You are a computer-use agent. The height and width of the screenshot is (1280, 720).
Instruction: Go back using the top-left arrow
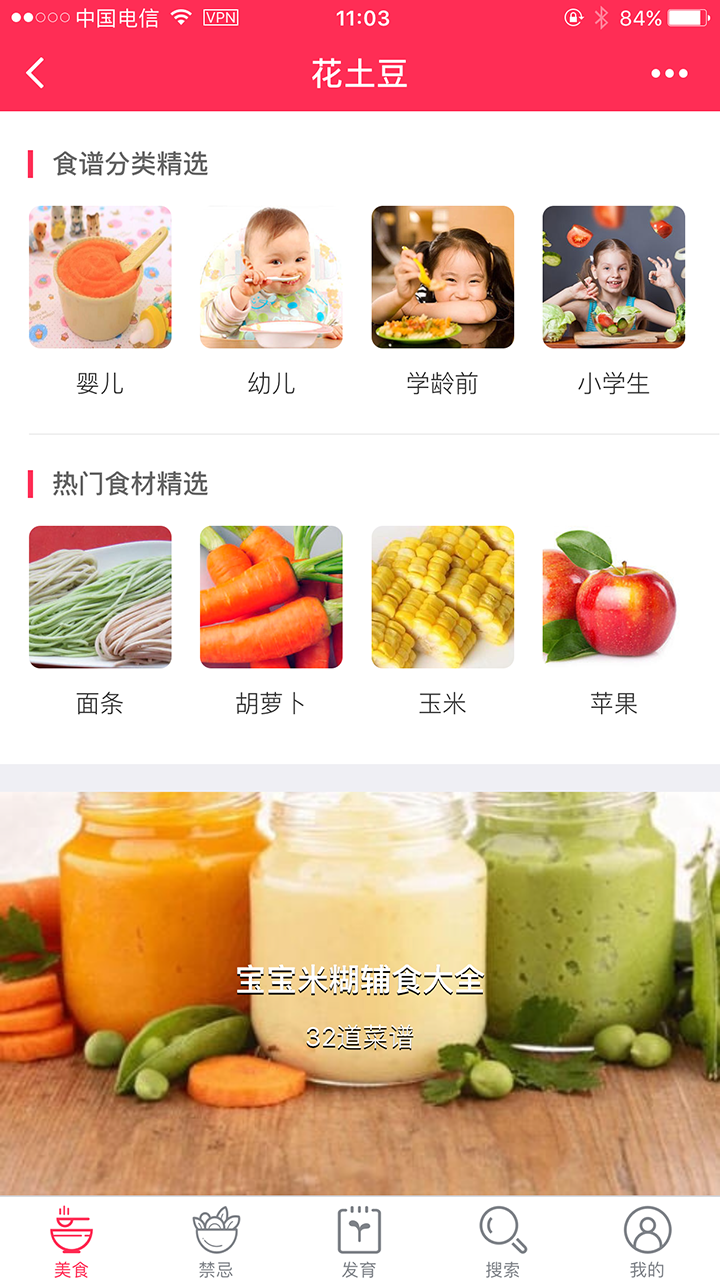click(x=36, y=73)
